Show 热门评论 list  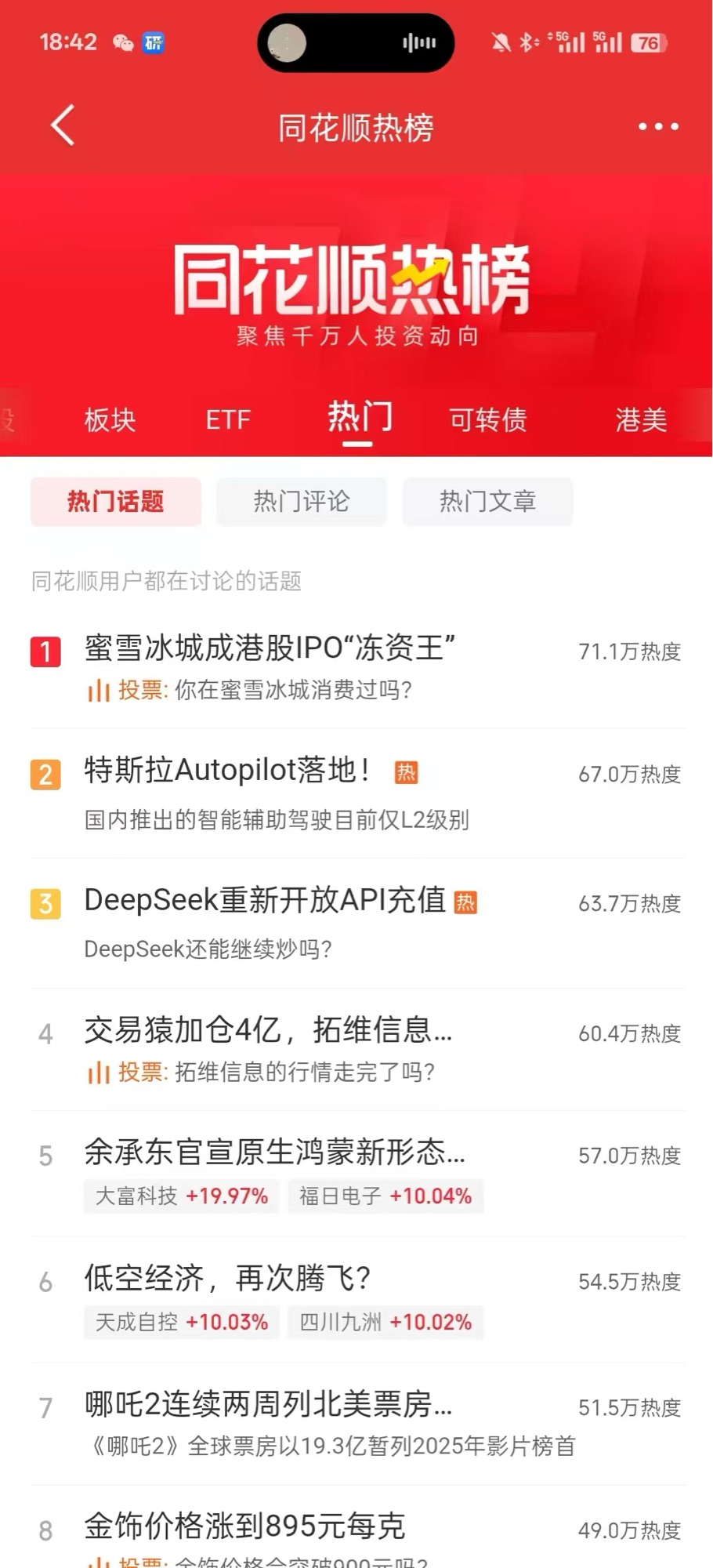(302, 502)
